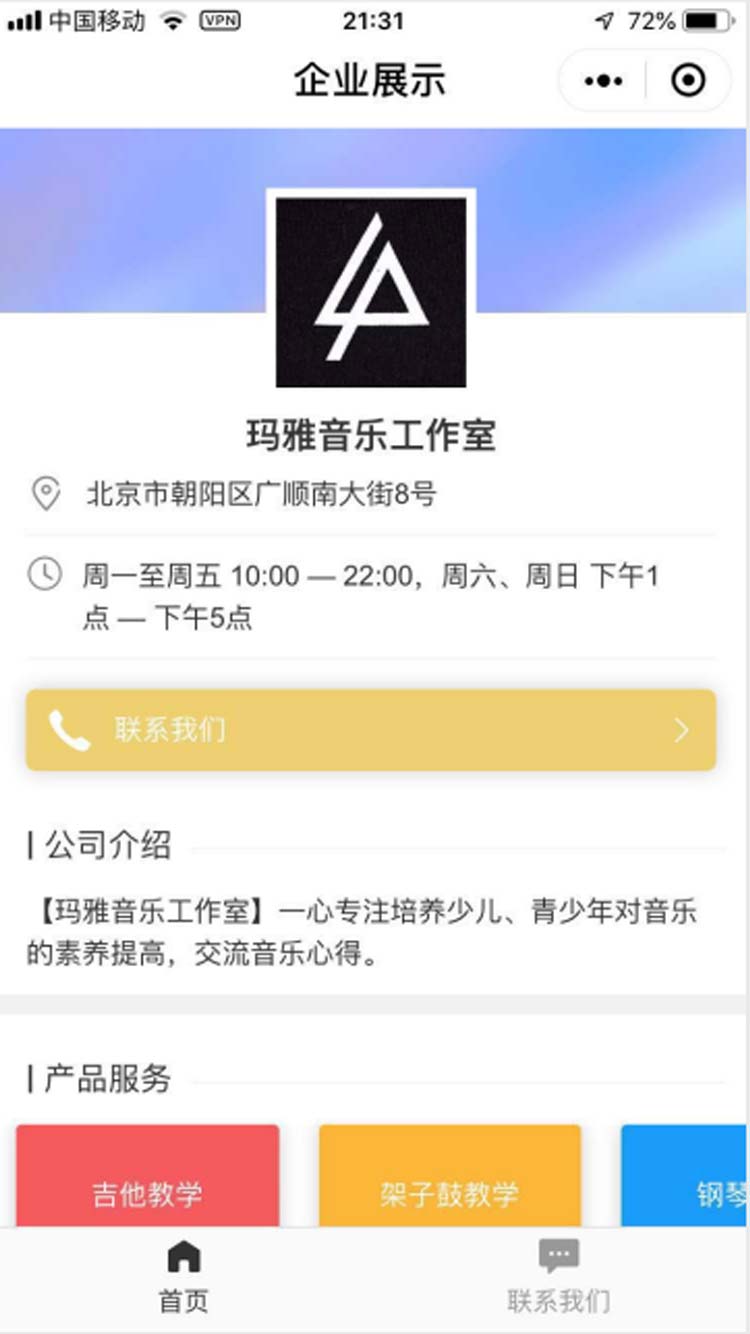Tap the battery indicator in the status bar
The image size is (750, 1334).
(707, 18)
